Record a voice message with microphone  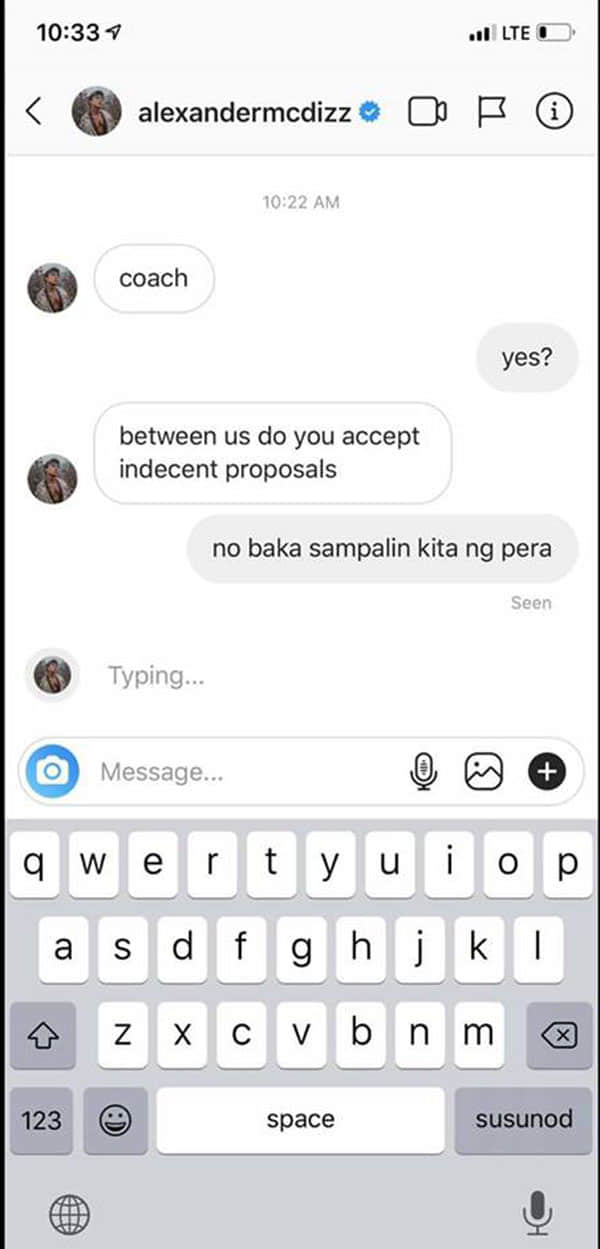coord(425,771)
